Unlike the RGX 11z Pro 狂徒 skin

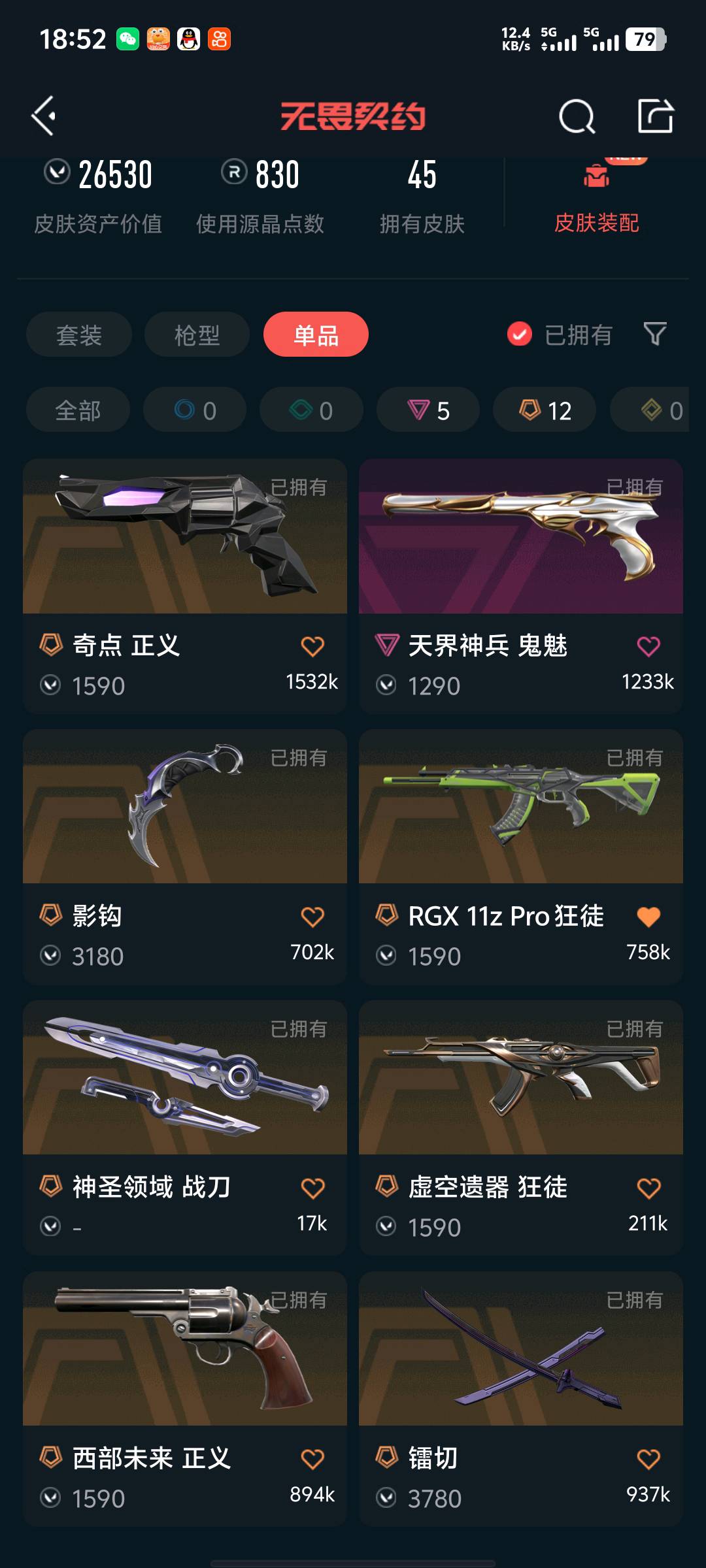[648, 917]
